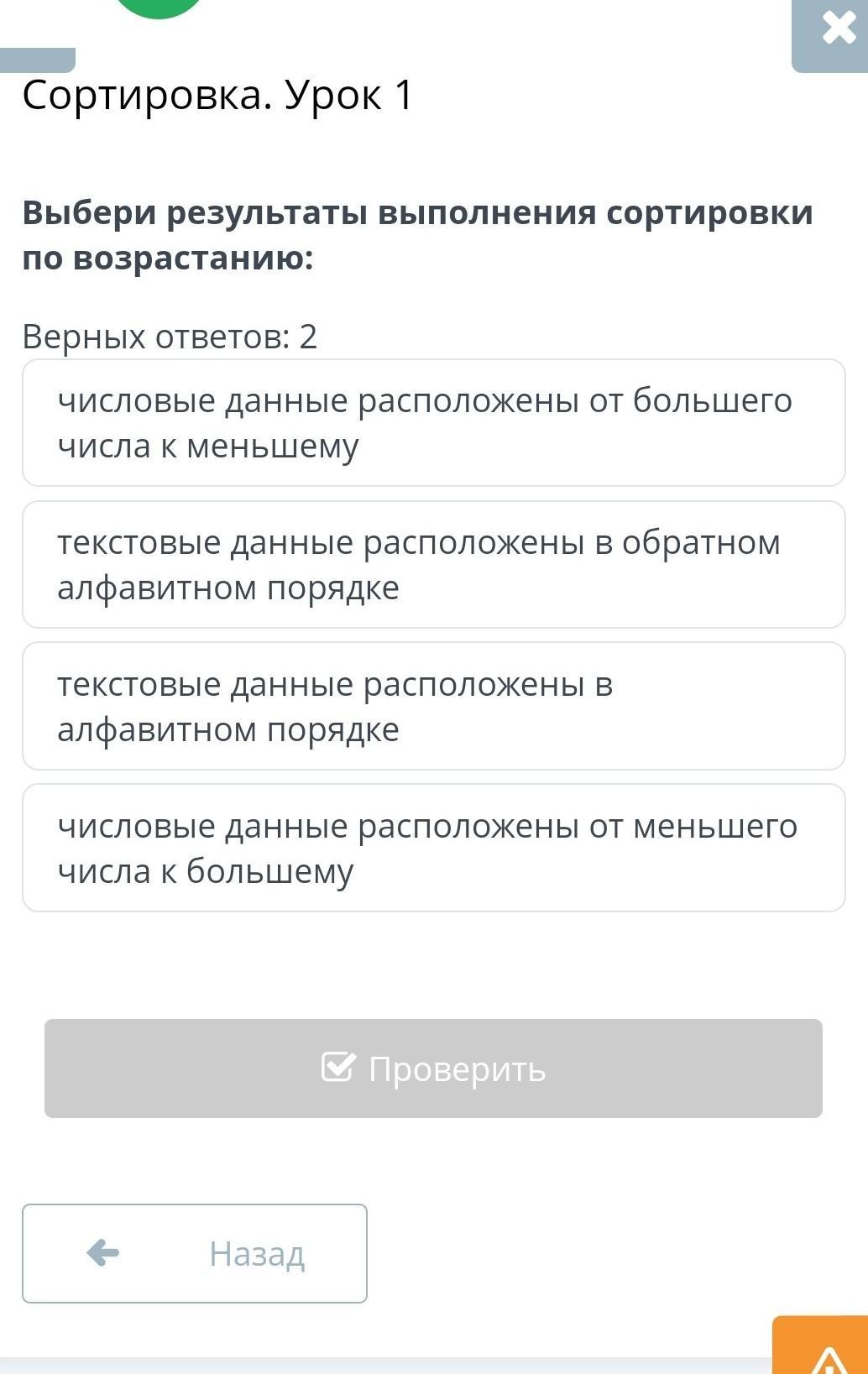Select answer 'числовые данные расположены от большего числа к меньшему'
Screen dimensions: 868x1374
(433, 423)
